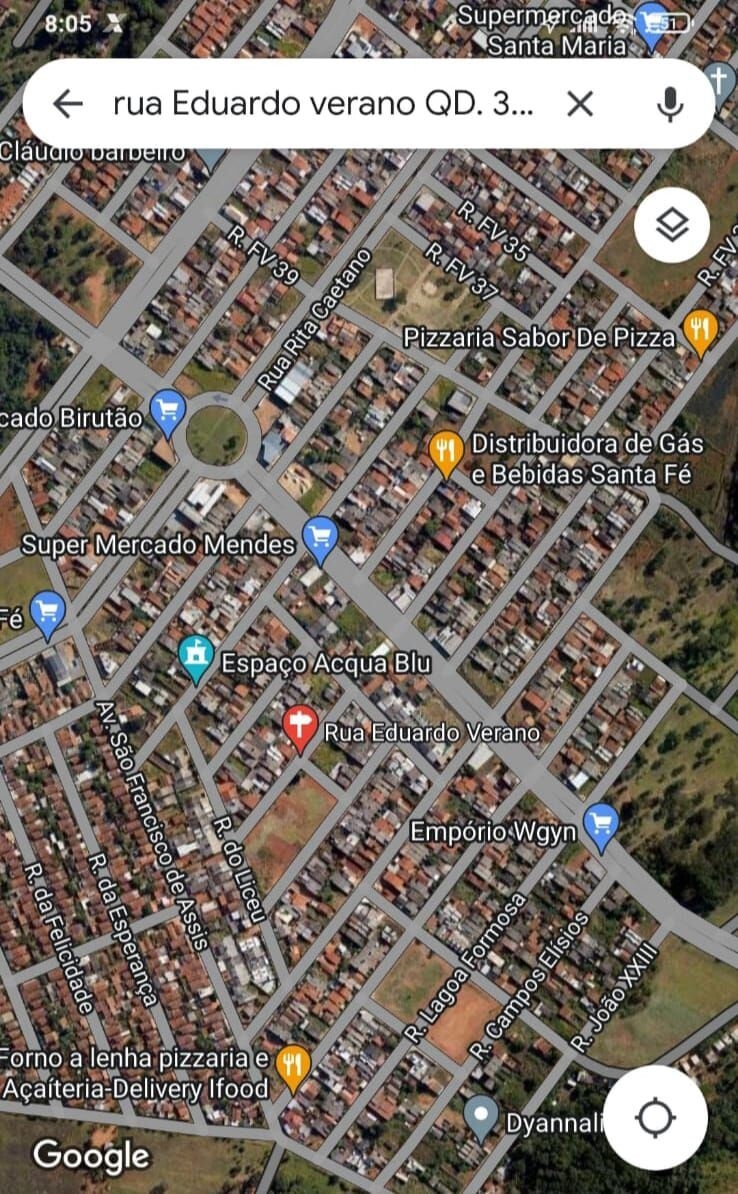Tap the red Rua Eduardo Verano pin

[299, 727]
